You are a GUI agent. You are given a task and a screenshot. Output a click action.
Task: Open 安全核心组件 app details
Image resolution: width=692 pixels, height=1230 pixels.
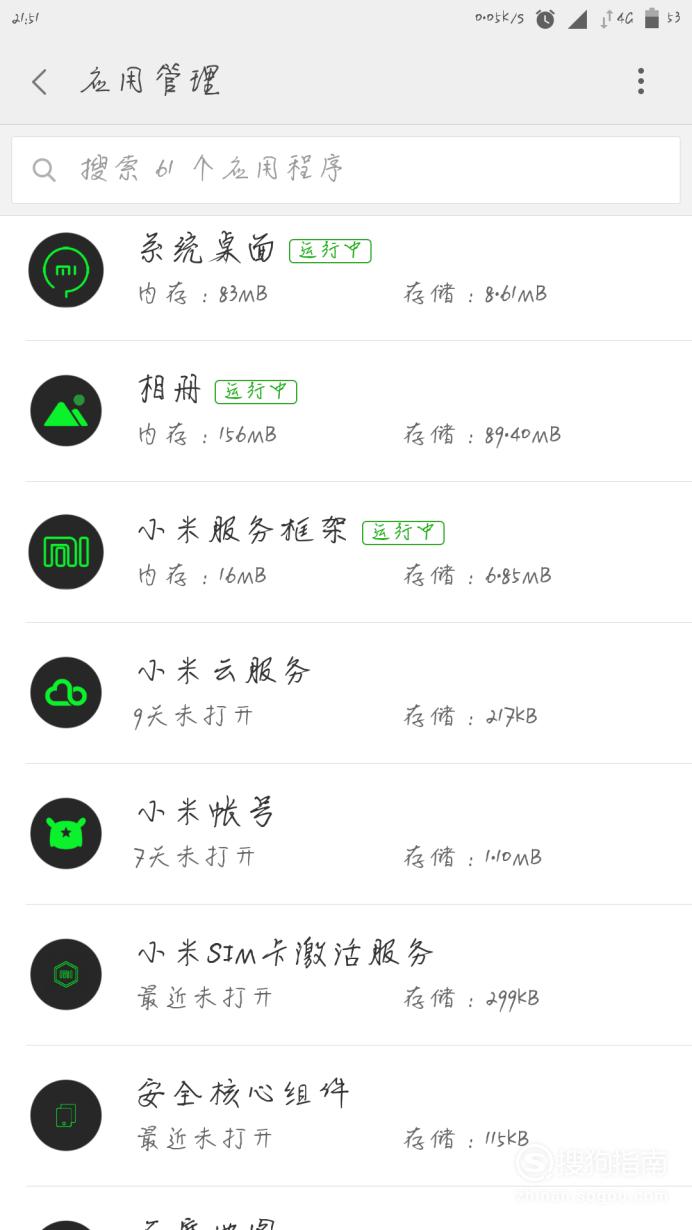tap(346, 1116)
